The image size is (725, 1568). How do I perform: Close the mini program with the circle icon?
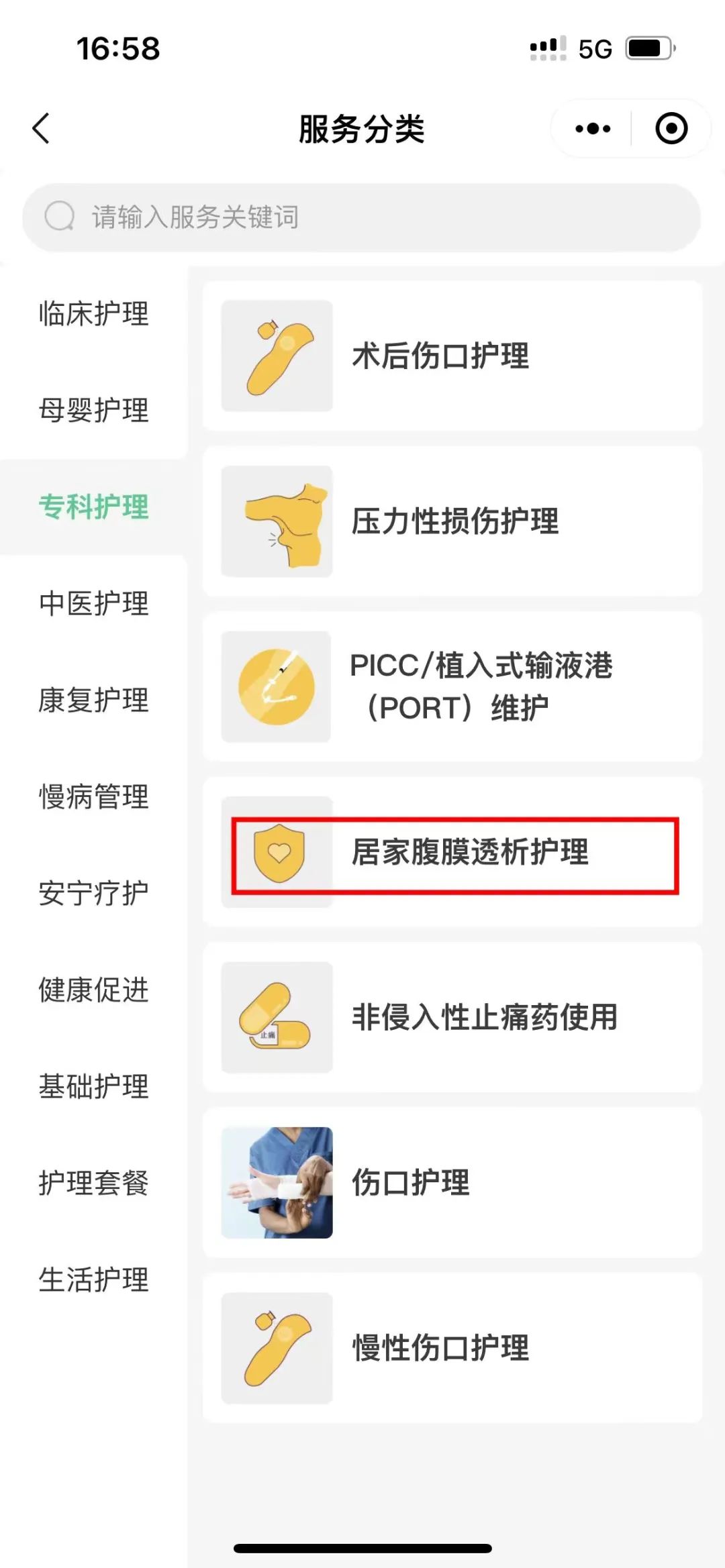point(671,128)
